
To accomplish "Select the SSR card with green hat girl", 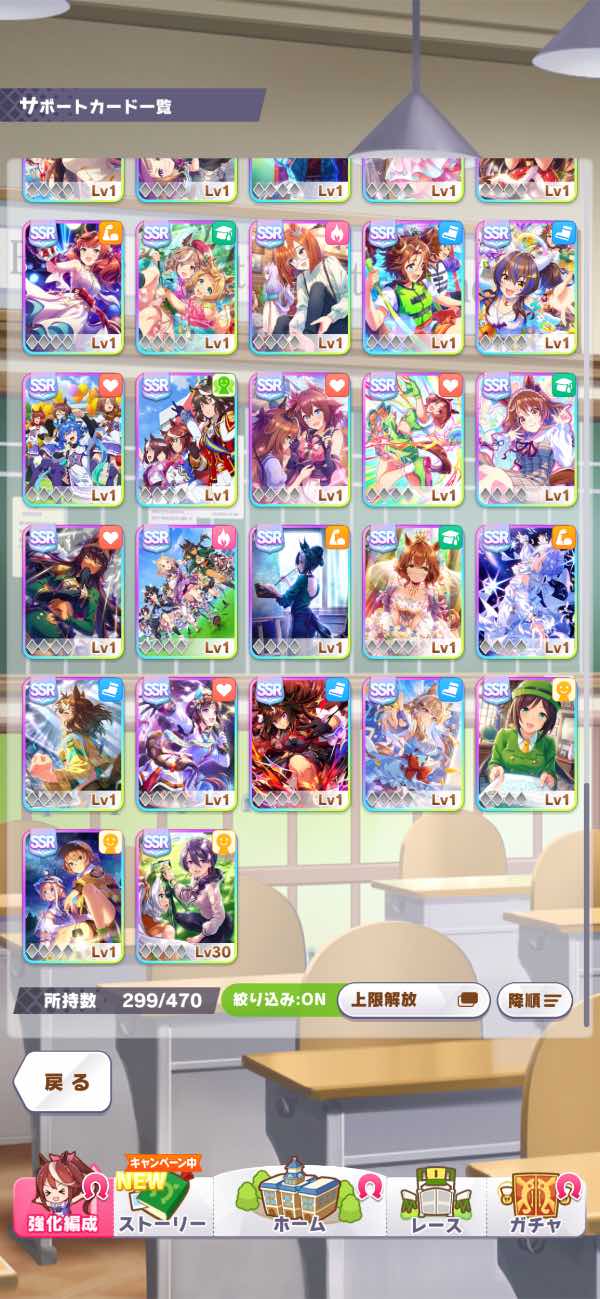I will point(526,743).
